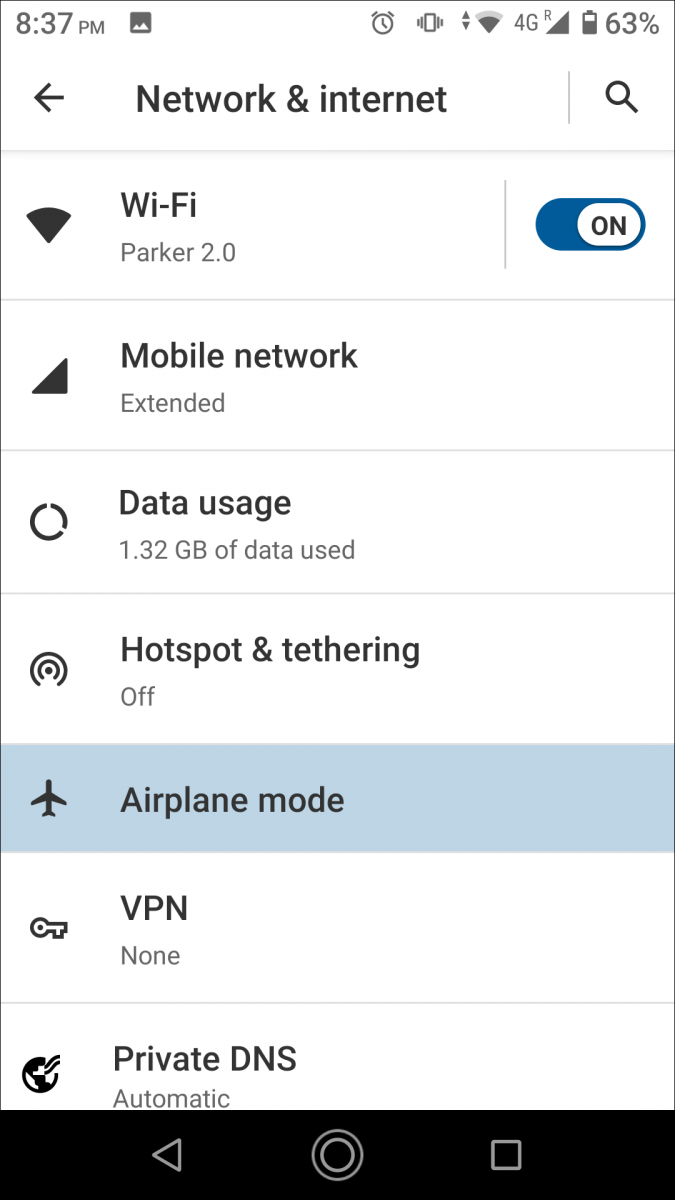
Task: Select the Airplane mode row
Action: pyautogui.click(x=337, y=799)
